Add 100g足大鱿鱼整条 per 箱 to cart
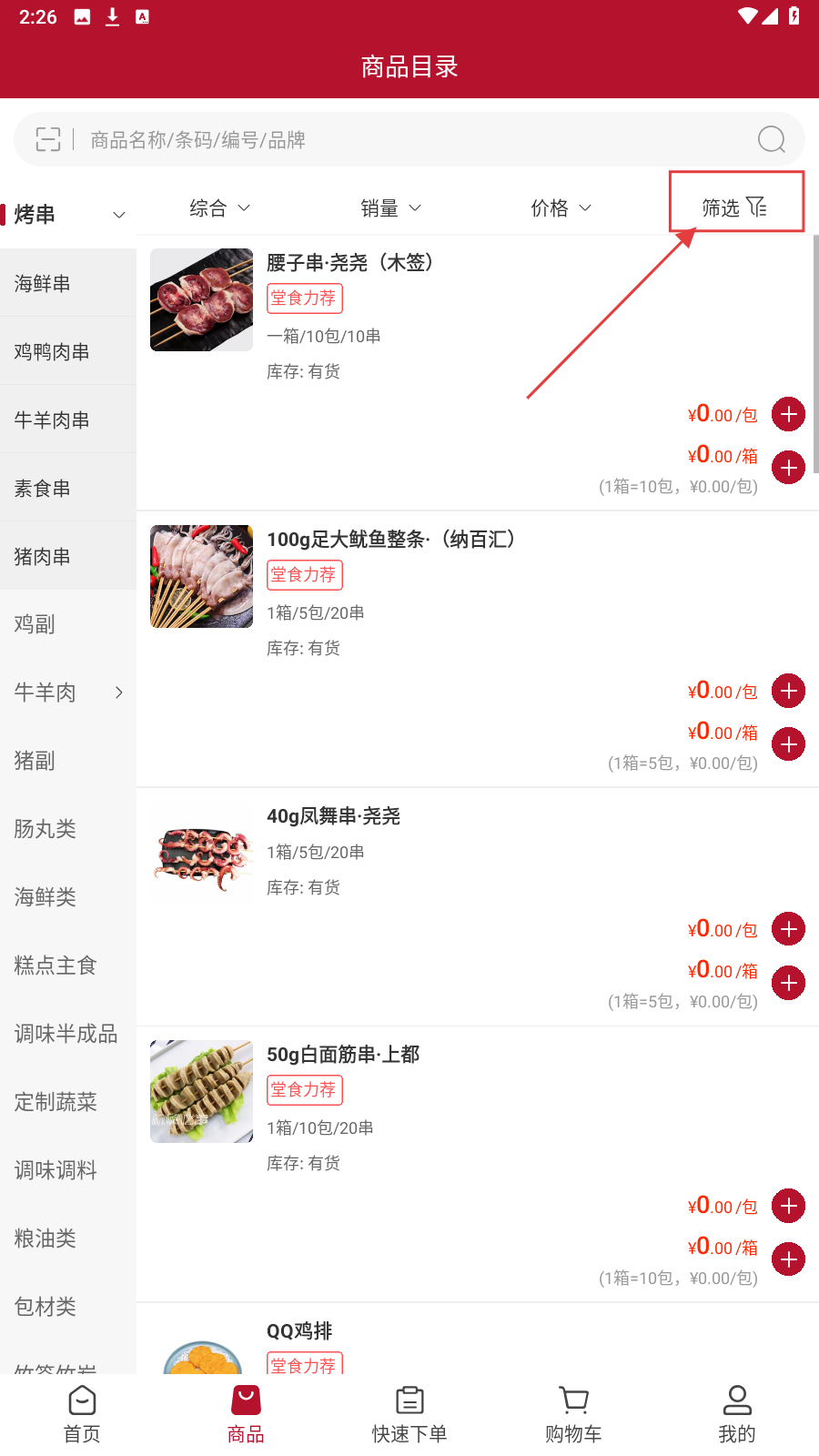Viewport: 819px width, 1456px height. (x=788, y=744)
